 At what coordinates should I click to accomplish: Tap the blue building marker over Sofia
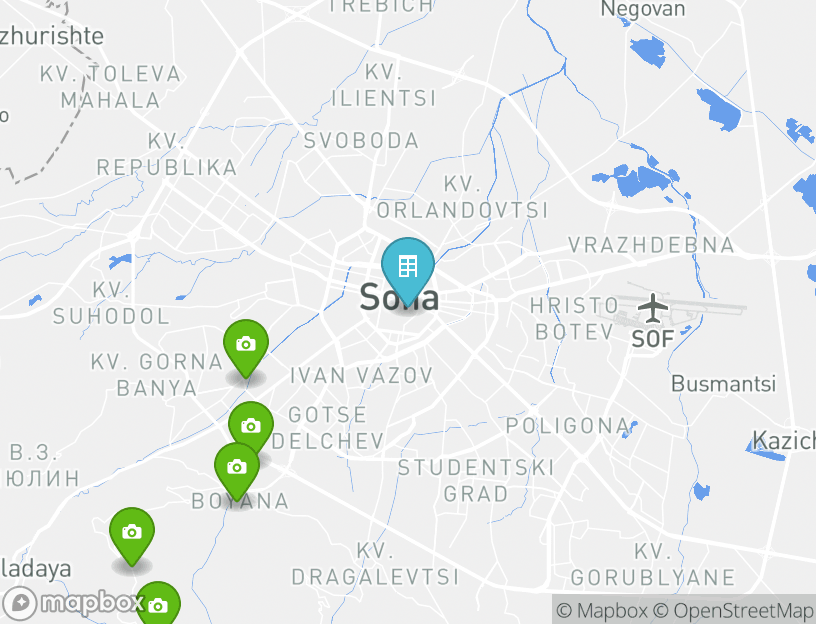point(407,266)
